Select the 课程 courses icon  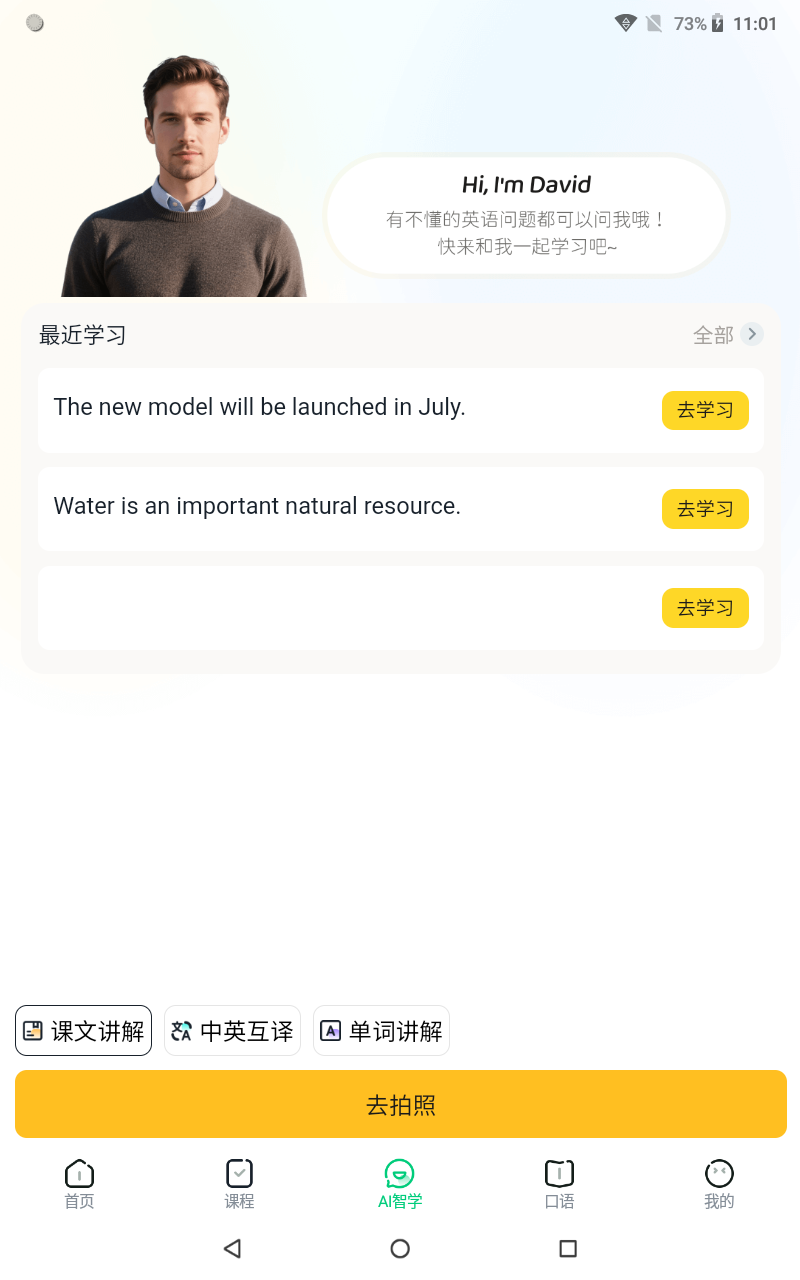239,1172
